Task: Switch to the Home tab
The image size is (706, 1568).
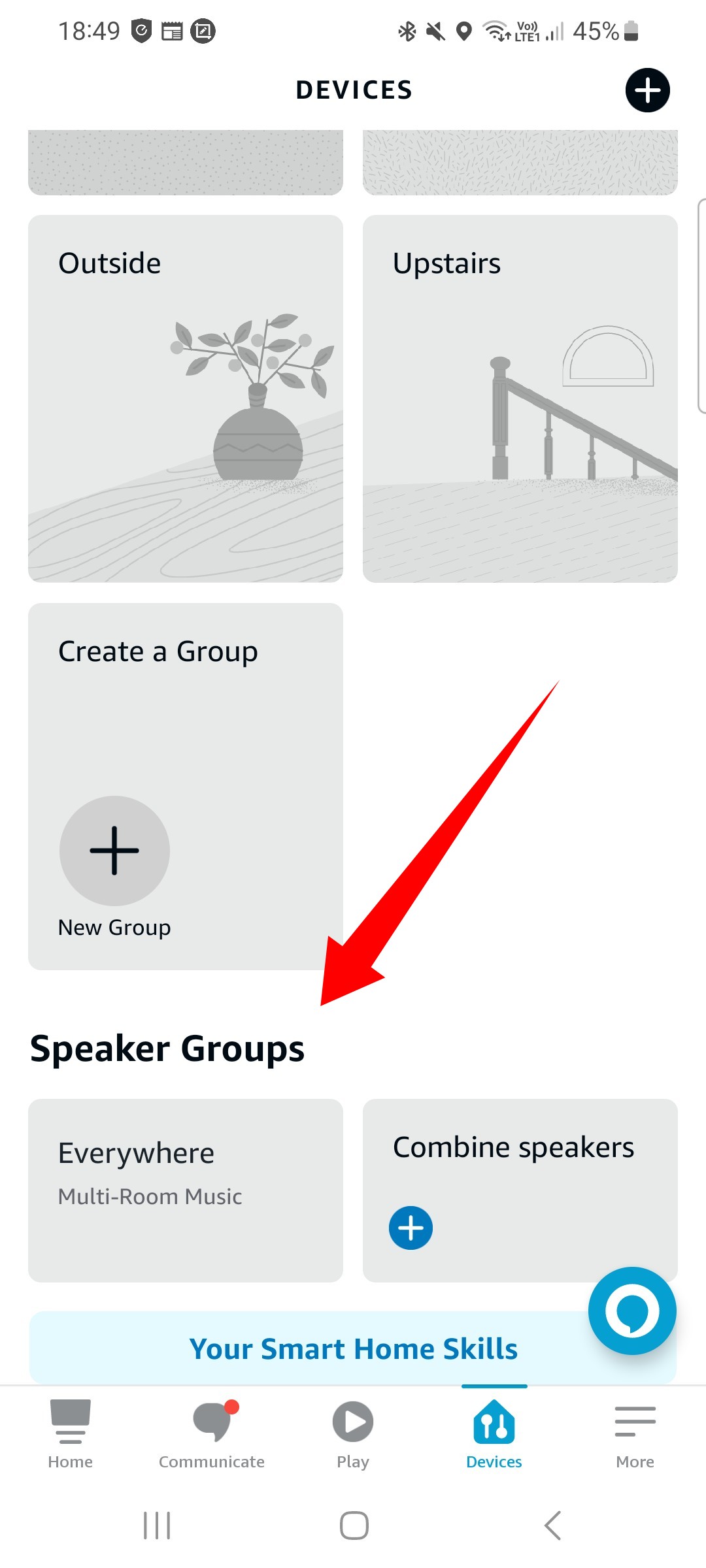Action: pos(71,1434)
